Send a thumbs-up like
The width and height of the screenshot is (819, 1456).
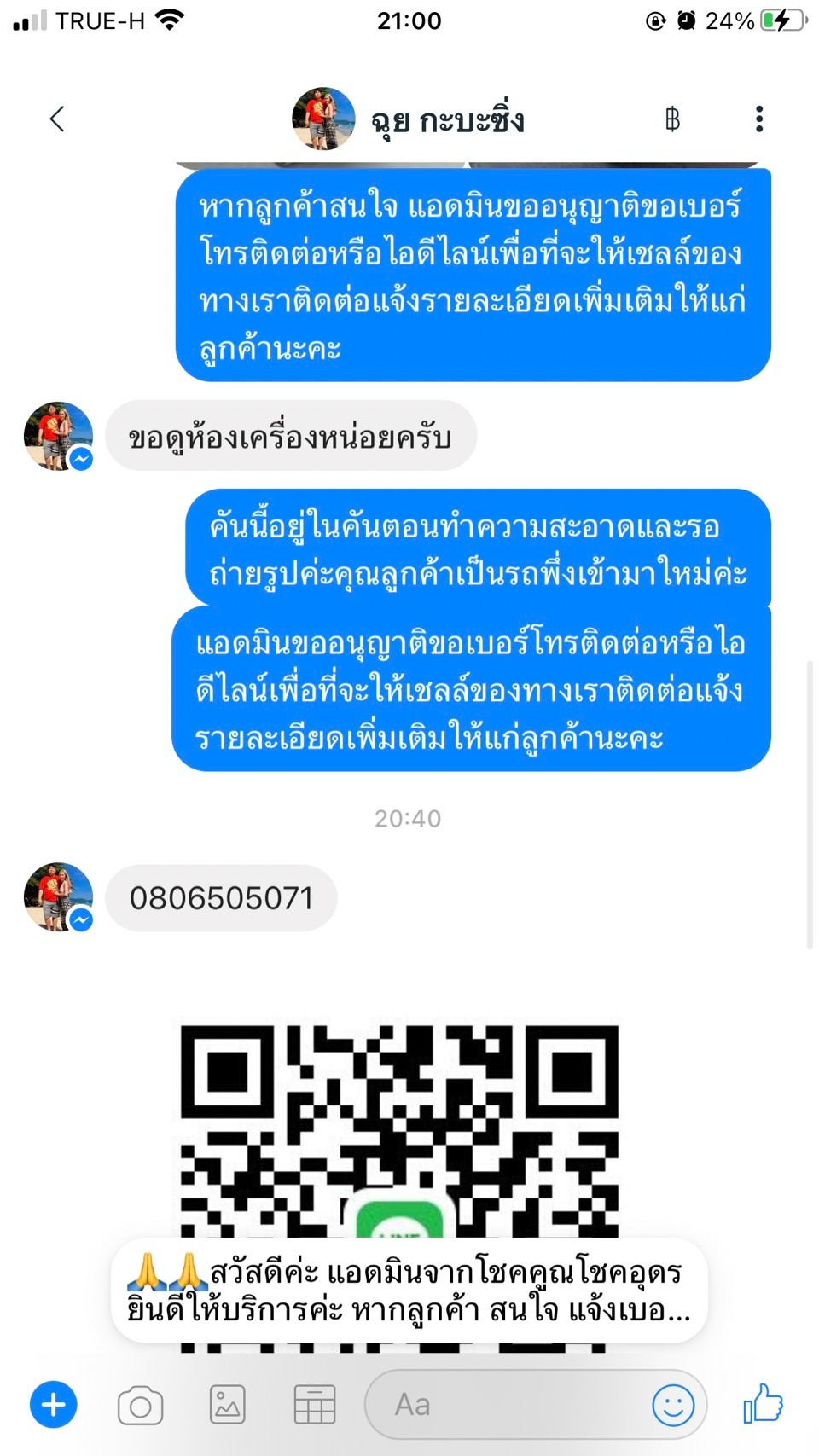[764, 1403]
